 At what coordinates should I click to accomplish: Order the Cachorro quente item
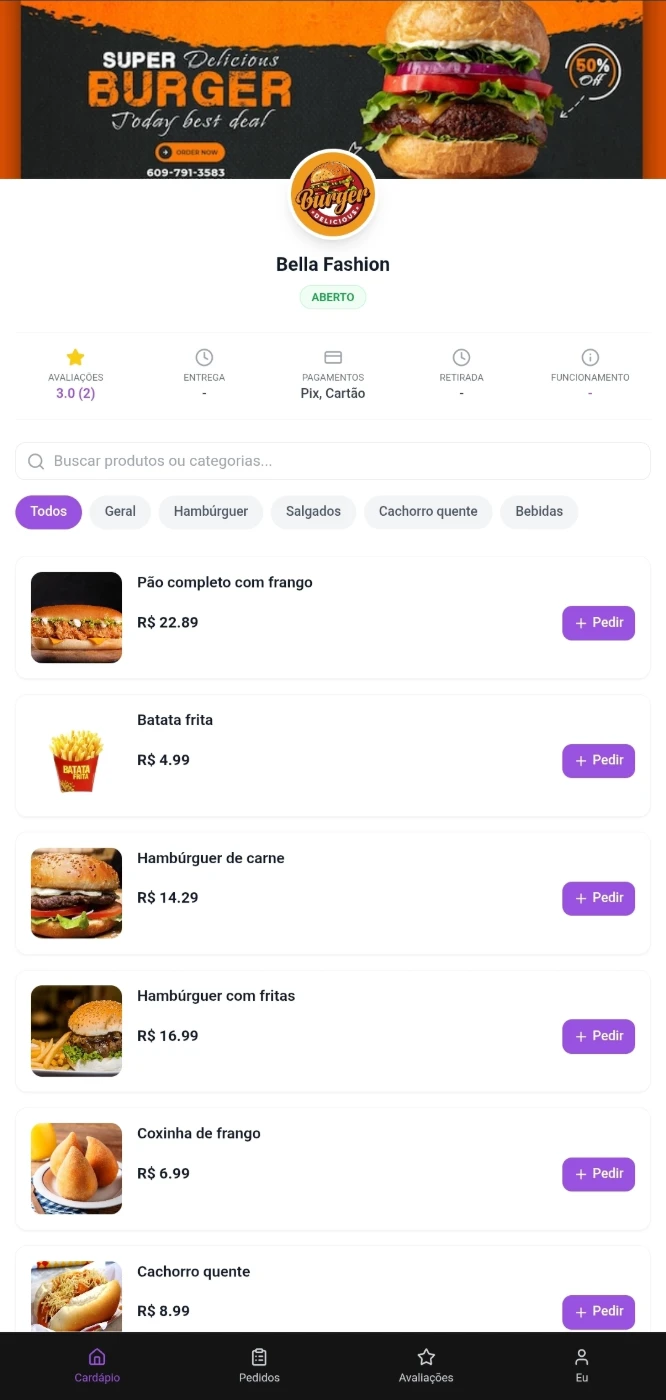point(598,1312)
